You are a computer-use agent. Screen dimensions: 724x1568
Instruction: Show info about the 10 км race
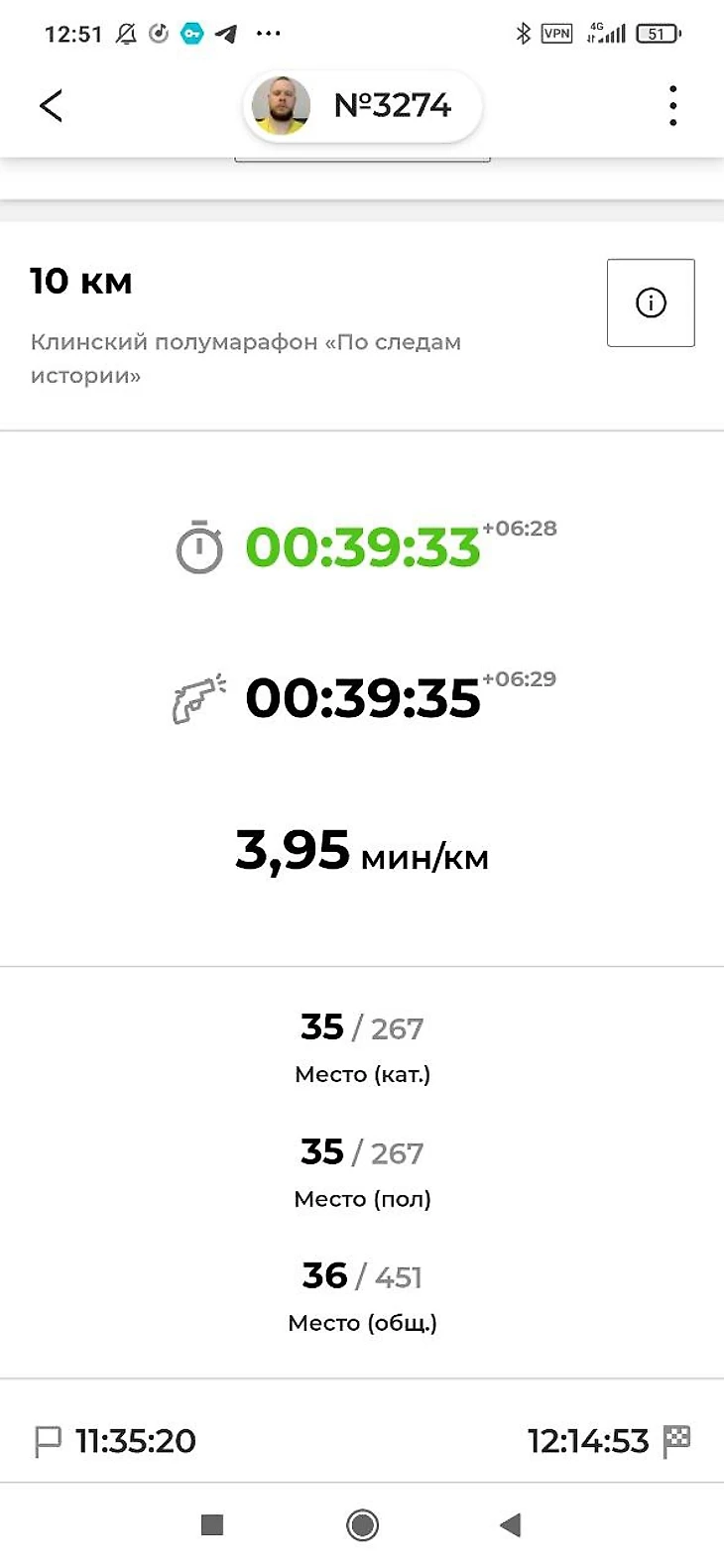point(651,302)
